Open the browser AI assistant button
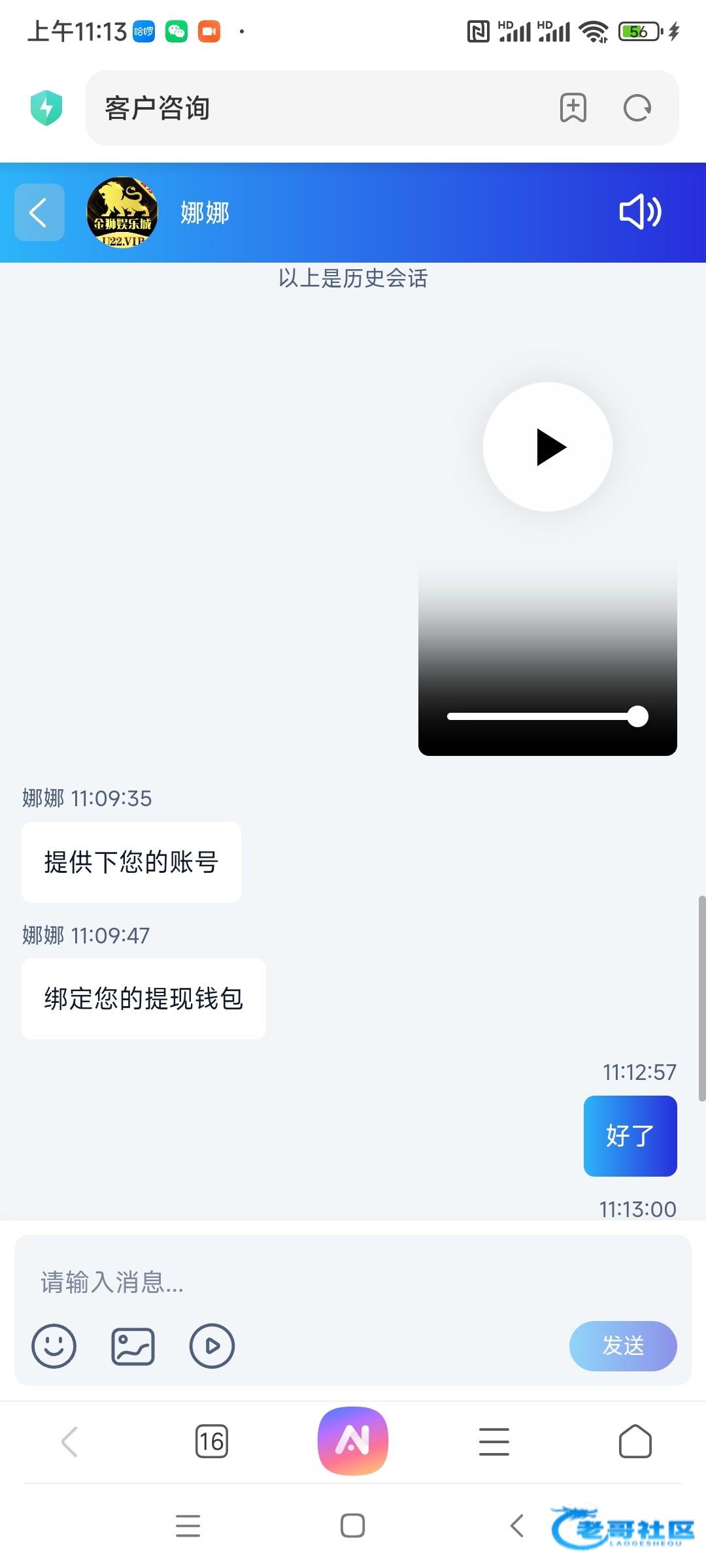 (353, 1441)
